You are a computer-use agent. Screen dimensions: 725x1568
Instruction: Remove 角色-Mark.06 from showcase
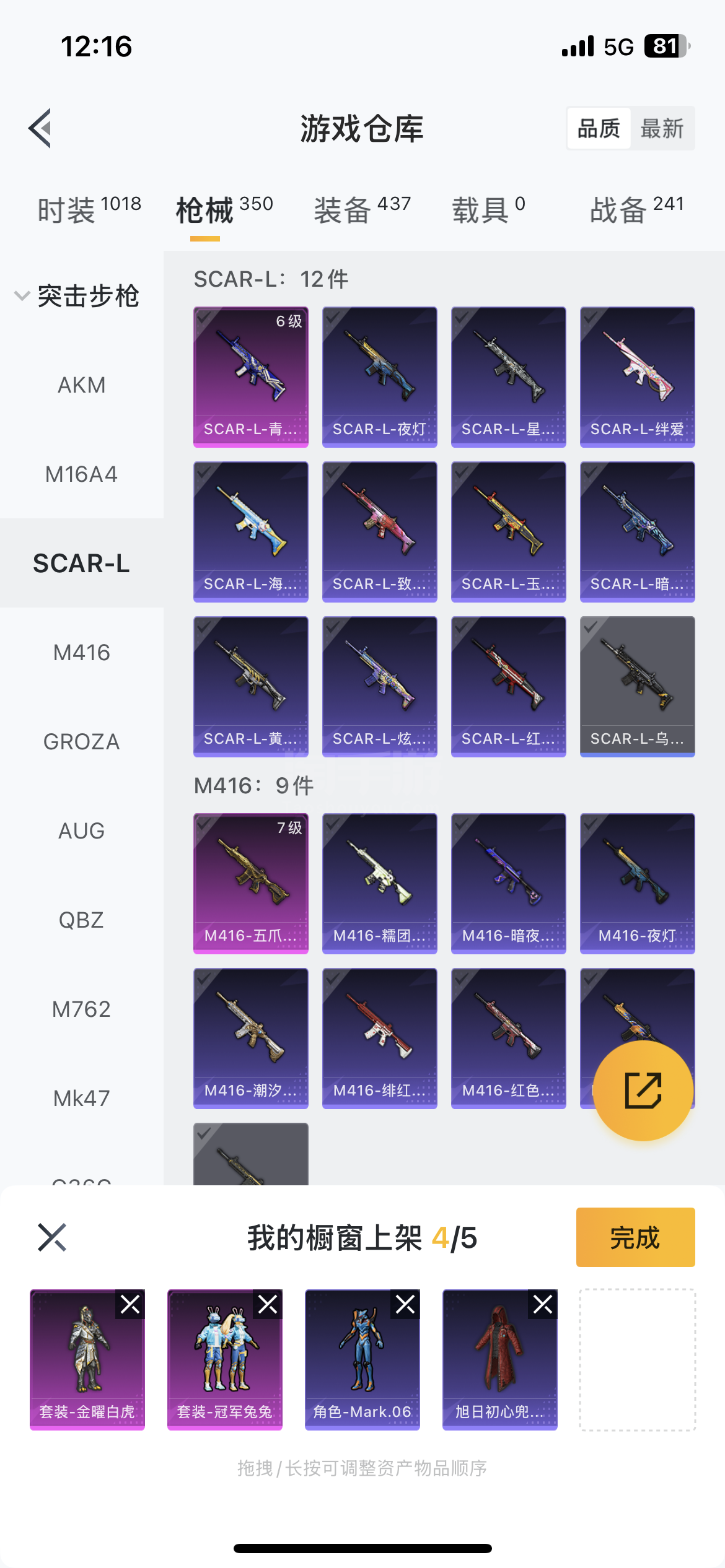coord(405,1305)
